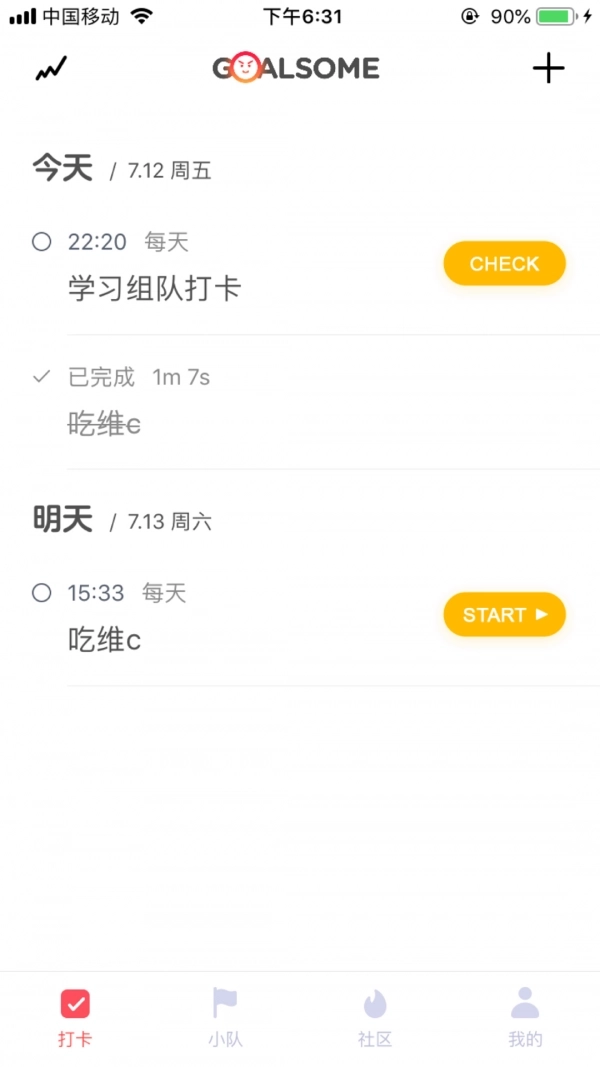
Task: Switch to the 我的 tab
Action: point(525,1016)
